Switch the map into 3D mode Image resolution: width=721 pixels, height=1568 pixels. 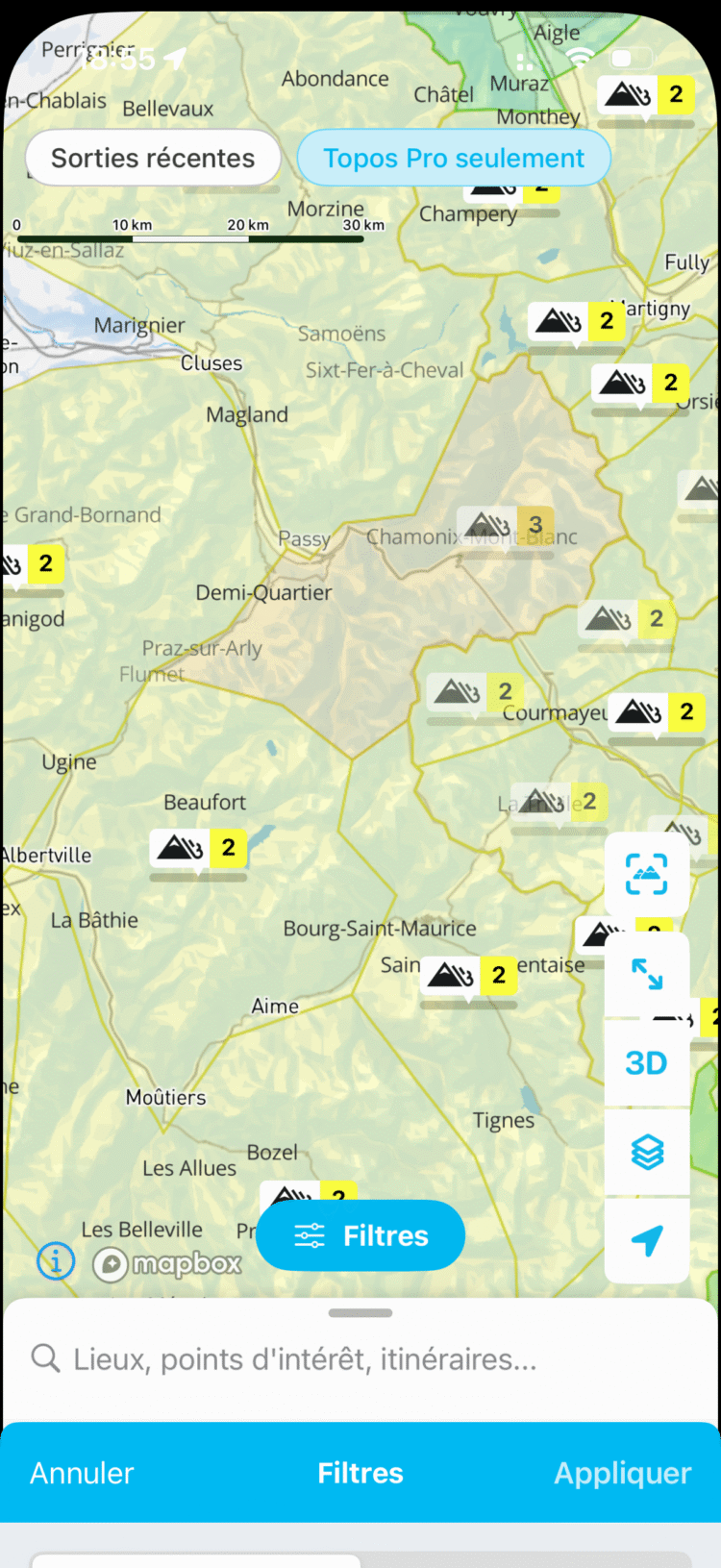pos(647,1062)
